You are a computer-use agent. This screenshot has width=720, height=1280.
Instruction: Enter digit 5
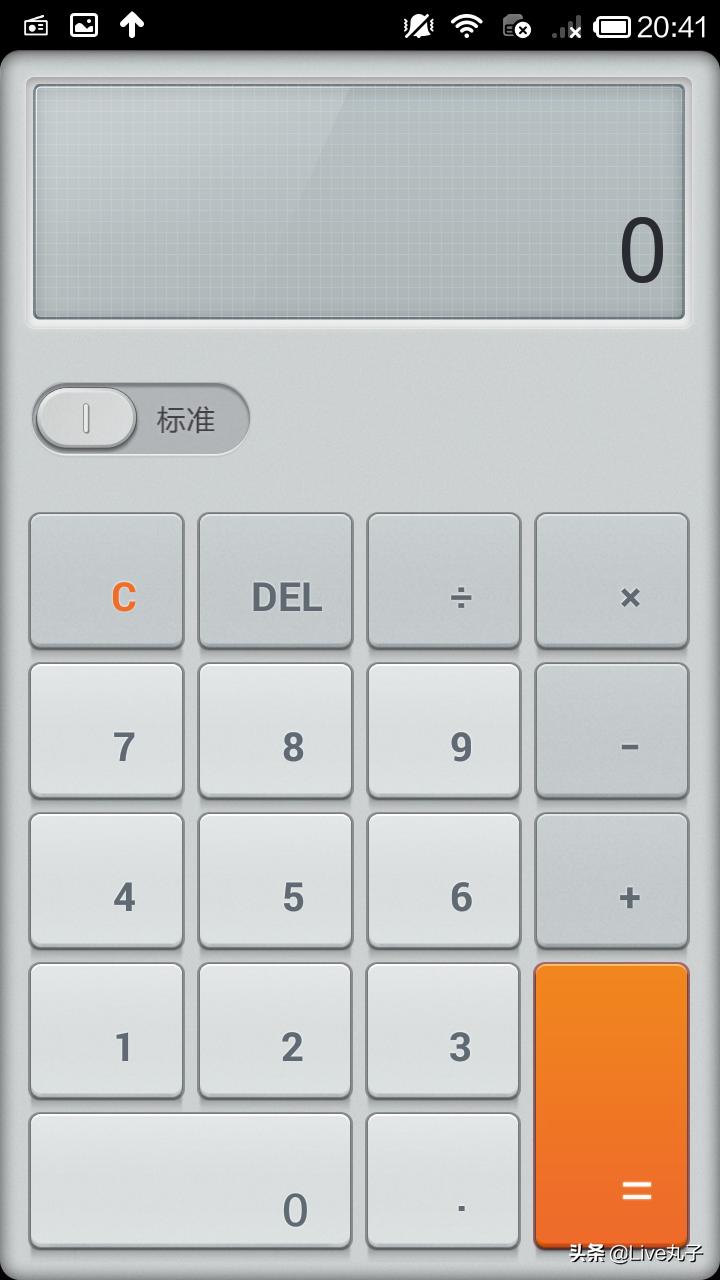275,881
